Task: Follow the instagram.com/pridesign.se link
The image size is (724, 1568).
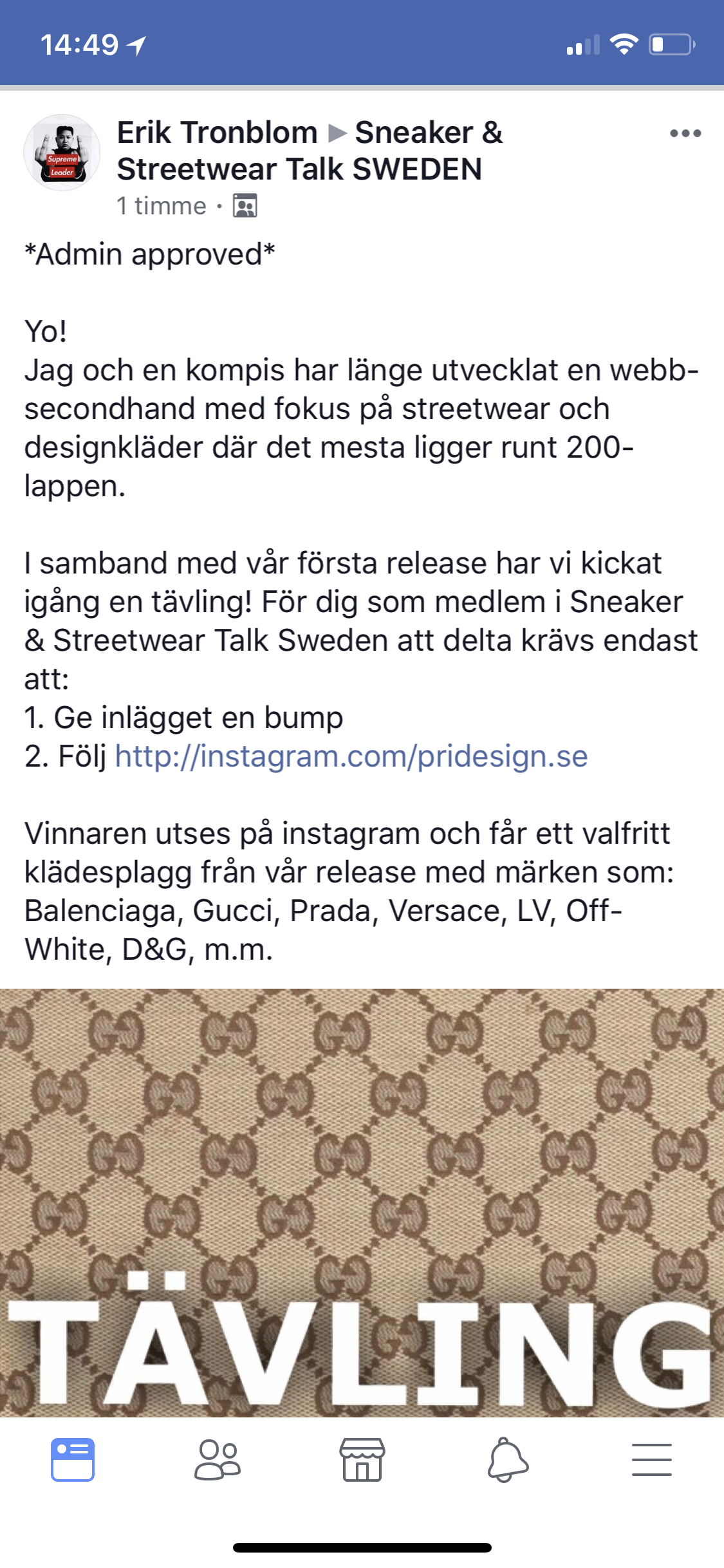Action: [x=351, y=756]
